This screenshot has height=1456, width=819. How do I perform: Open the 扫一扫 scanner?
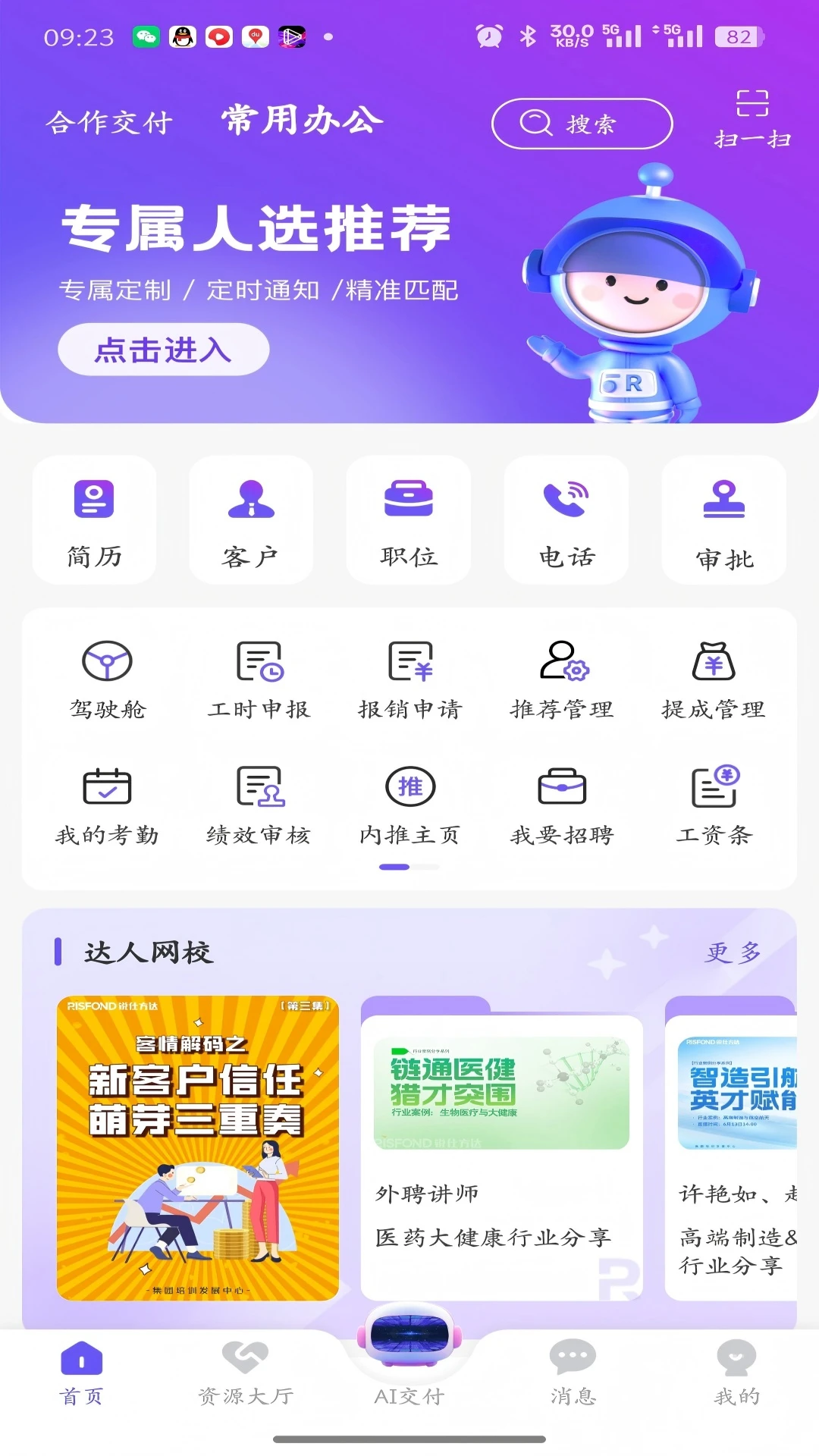click(x=752, y=118)
